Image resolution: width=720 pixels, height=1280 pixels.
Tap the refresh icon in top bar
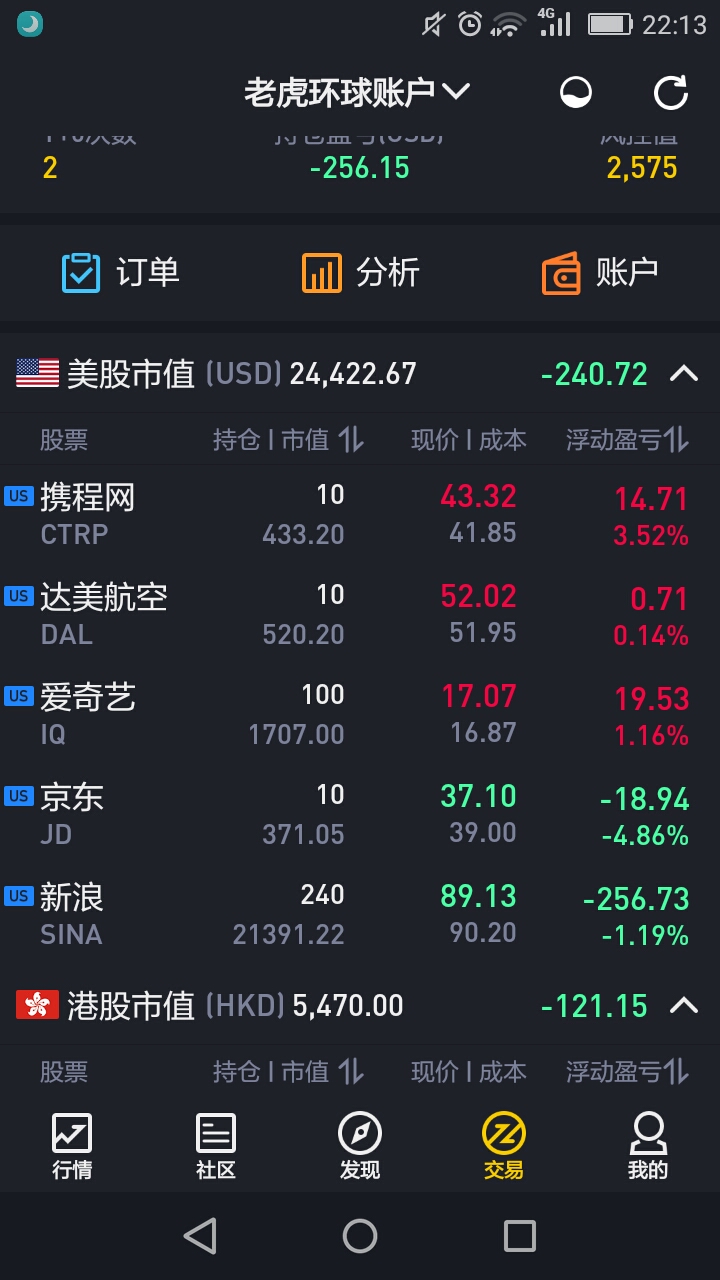[x=671, y=93]
